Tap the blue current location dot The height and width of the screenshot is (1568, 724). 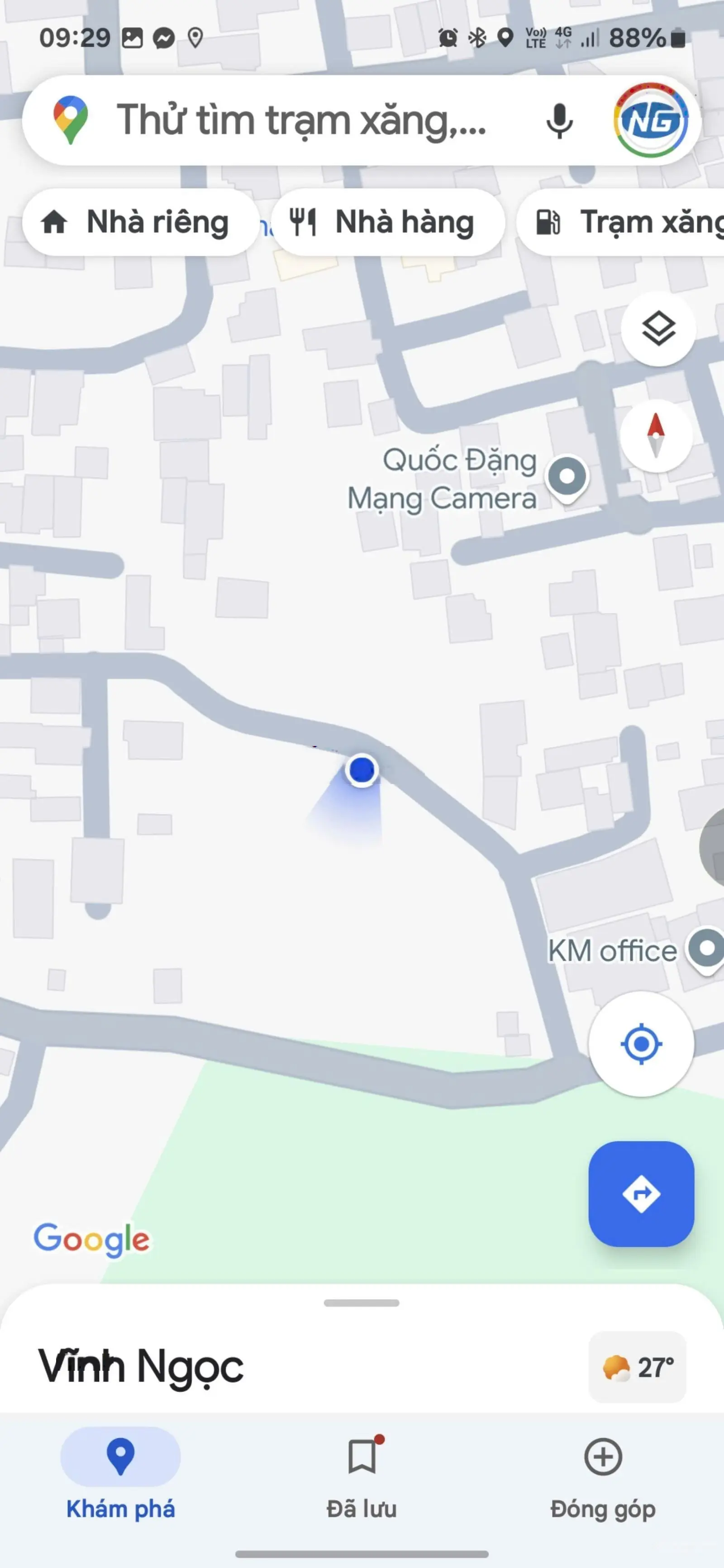click(x=362, y=770)
